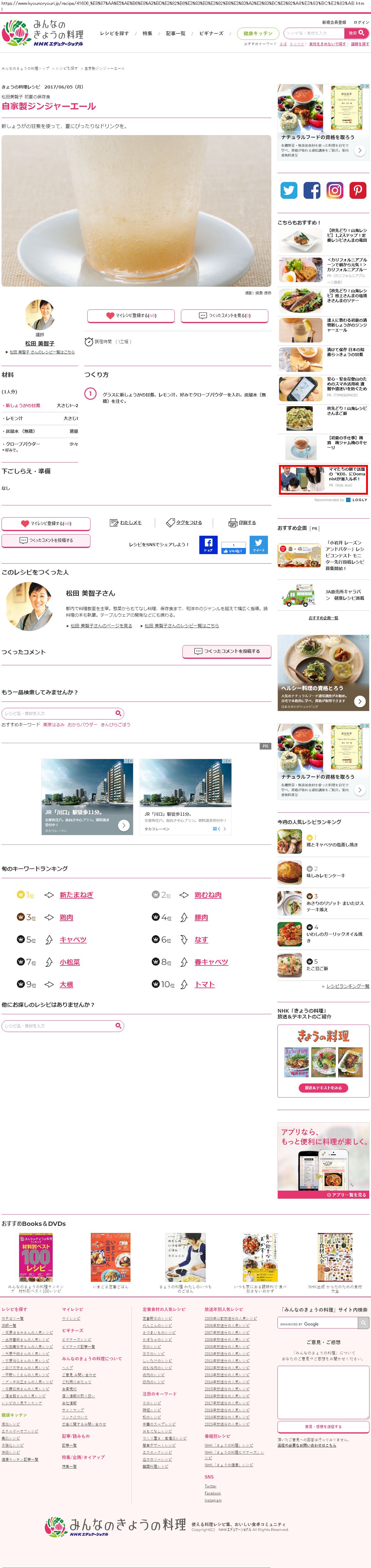This screenshot has height=1568, width=371.
Task: Open レシピランキング一覧 link
Action: pyautogui.click(x=347, y=985)
